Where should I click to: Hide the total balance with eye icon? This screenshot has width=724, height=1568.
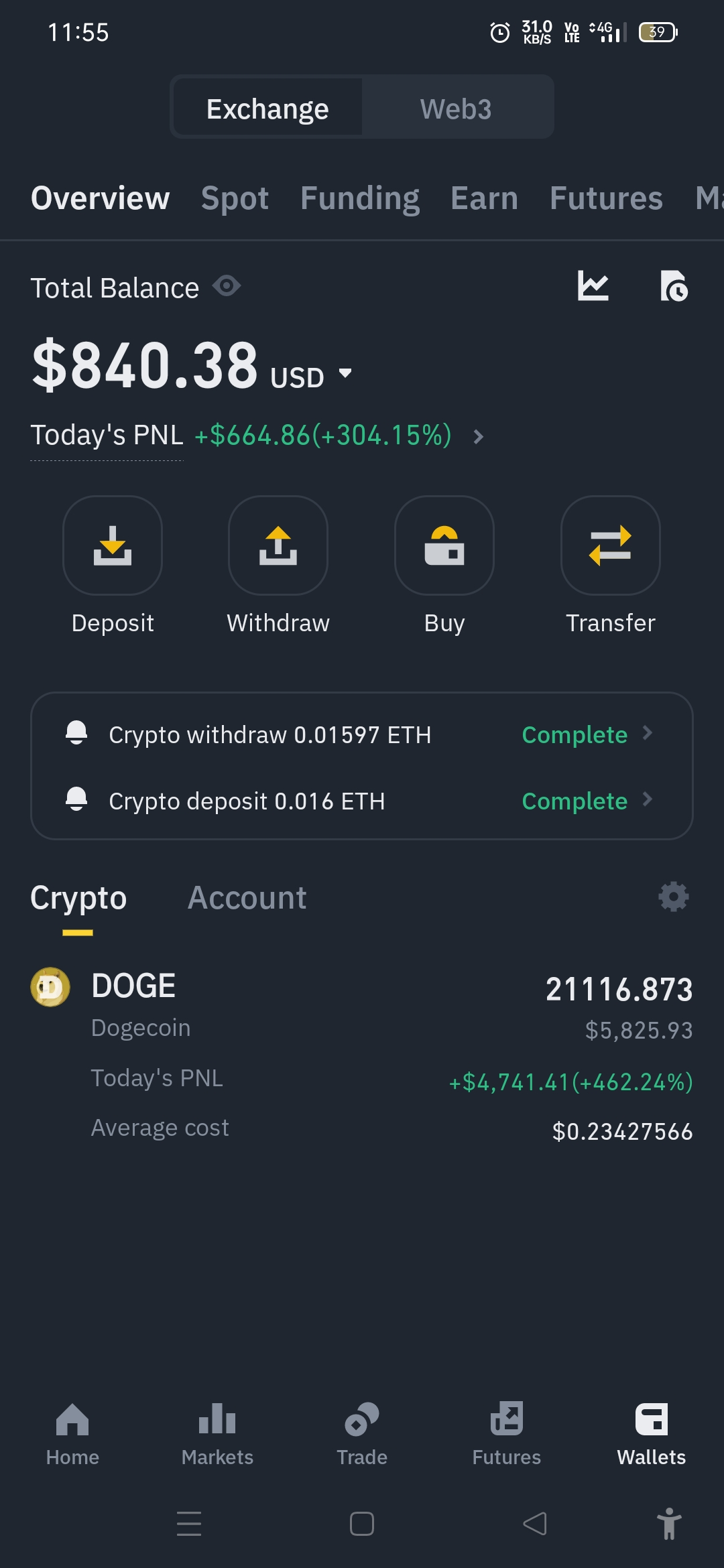pos(227,286)
